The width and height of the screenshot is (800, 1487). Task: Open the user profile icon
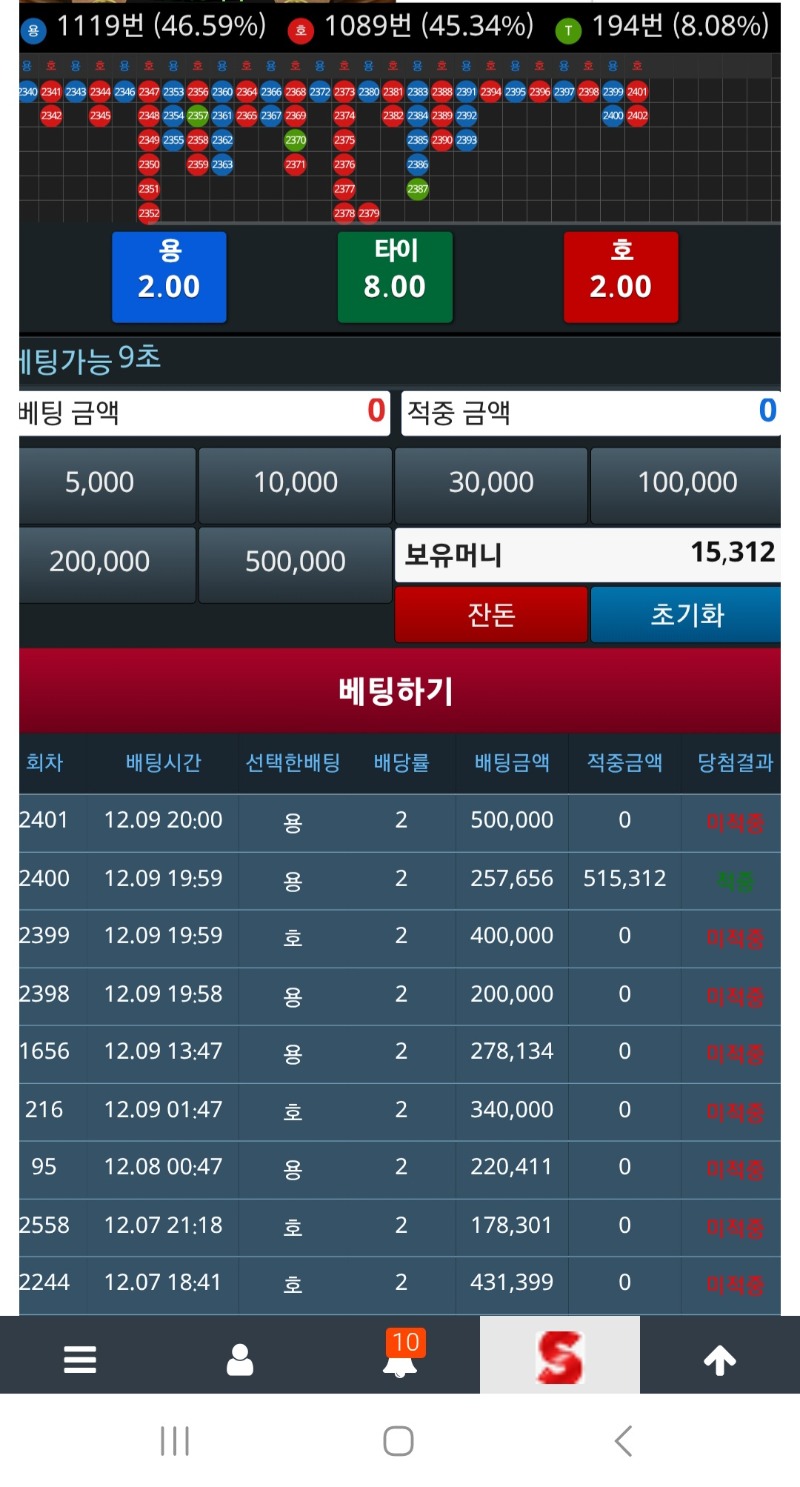pyautogui.click(x=240, y=1359)
